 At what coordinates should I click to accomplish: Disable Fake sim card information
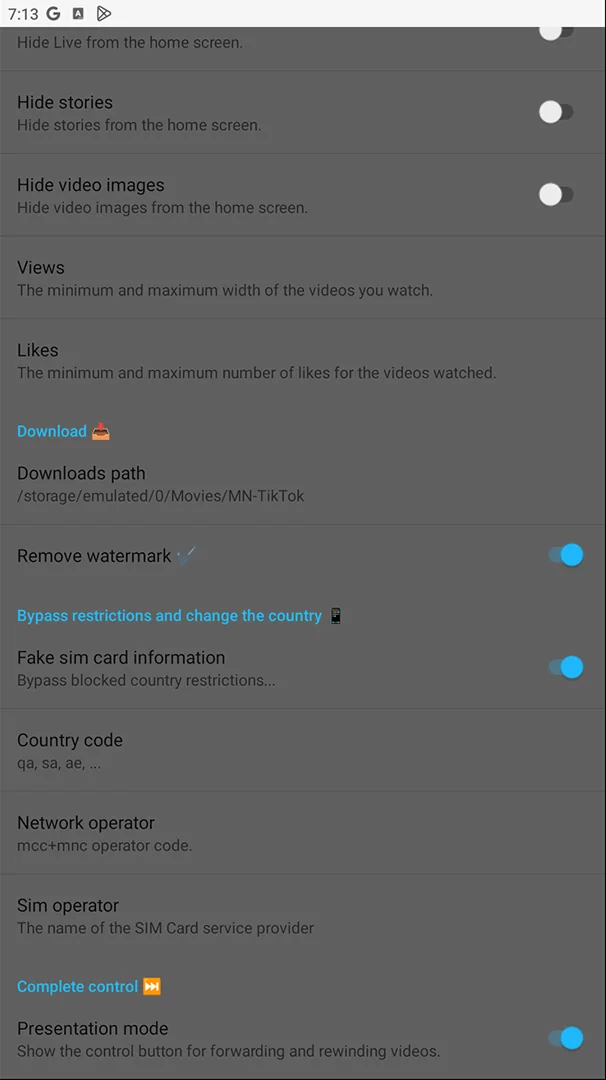pyautogui.click(x=565, y=667)
